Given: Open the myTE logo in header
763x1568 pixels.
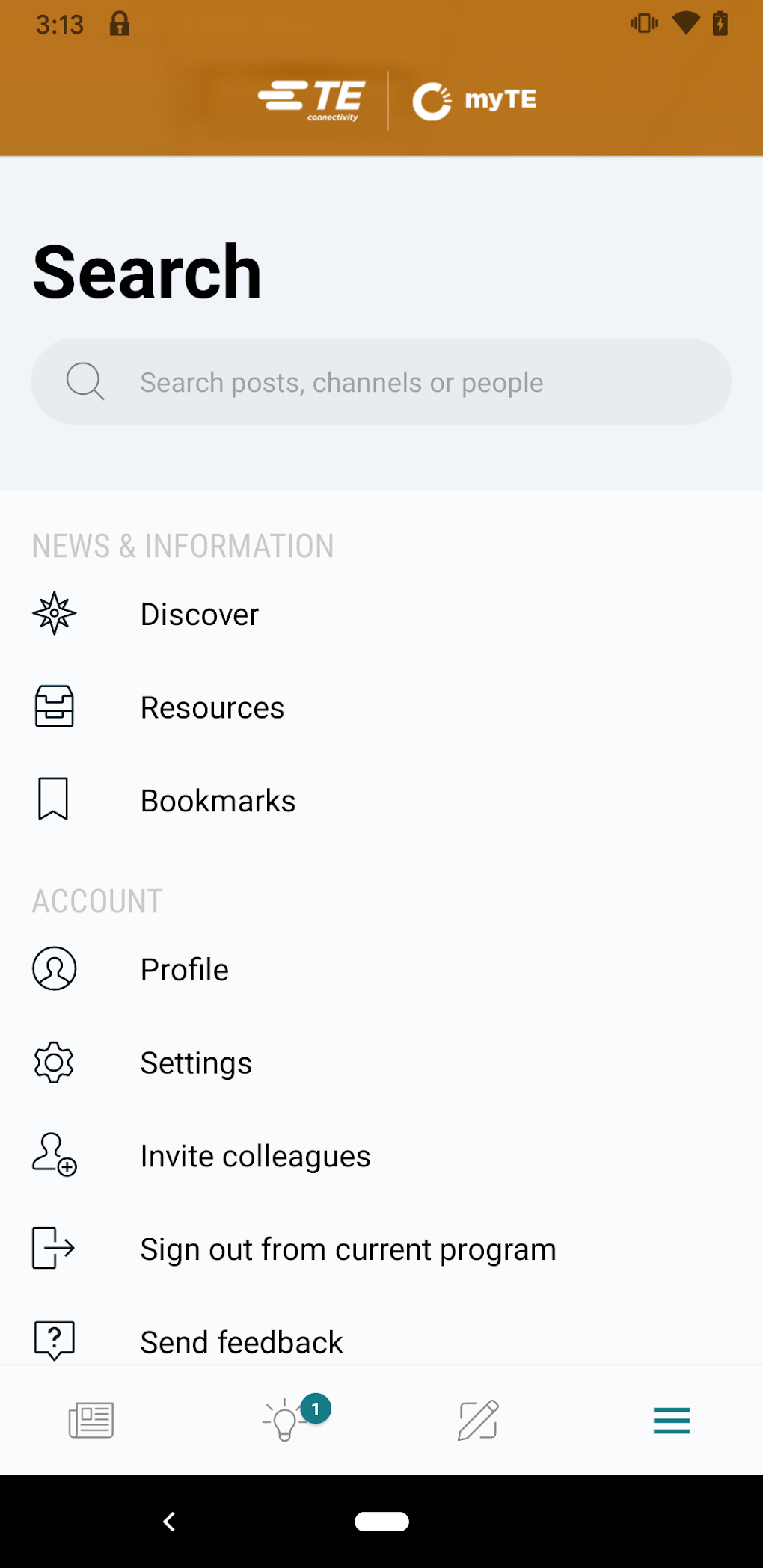Looking at the screenshot, I should click(475, 99).
